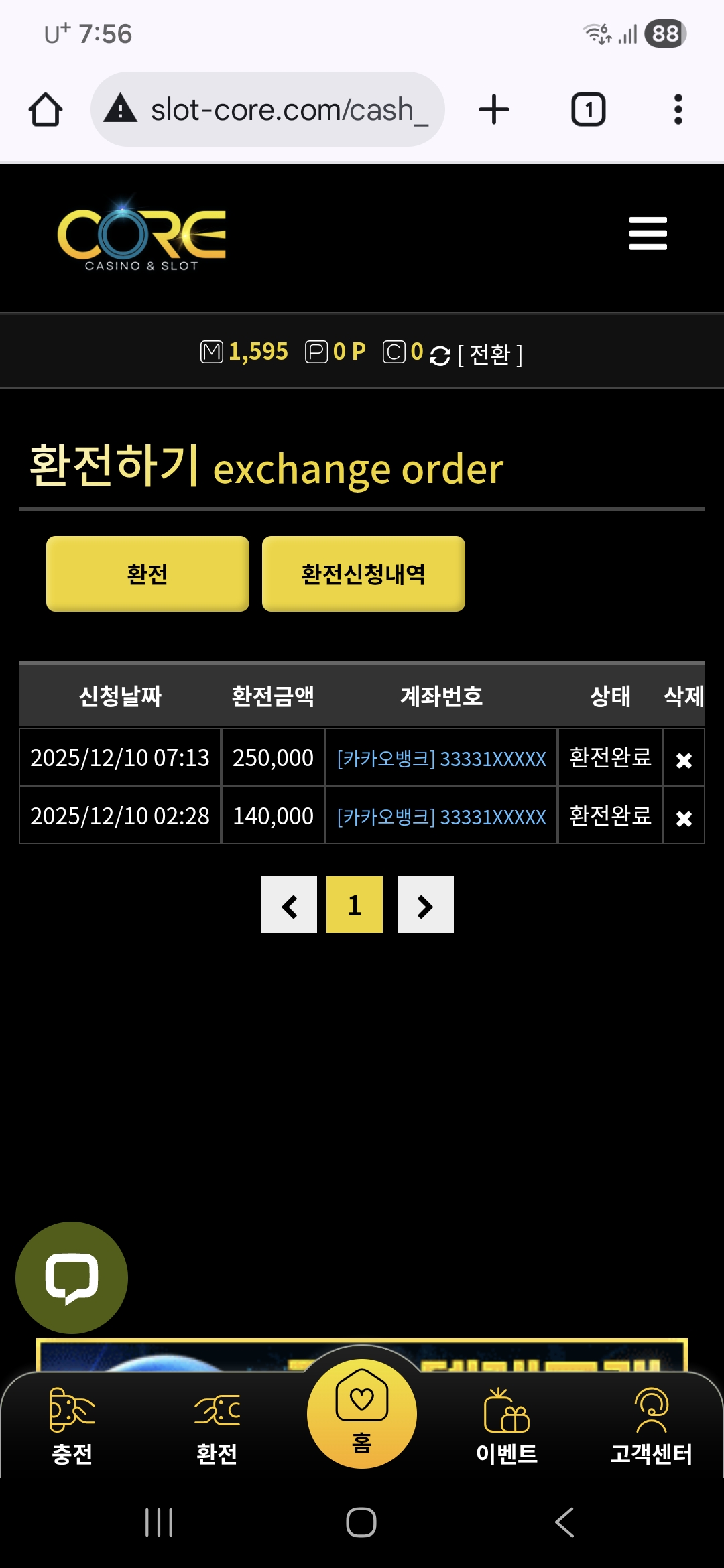Go to the 홈 tab
The image size is (724, 1568).
pyautogui.click(x=362, y=1414)
